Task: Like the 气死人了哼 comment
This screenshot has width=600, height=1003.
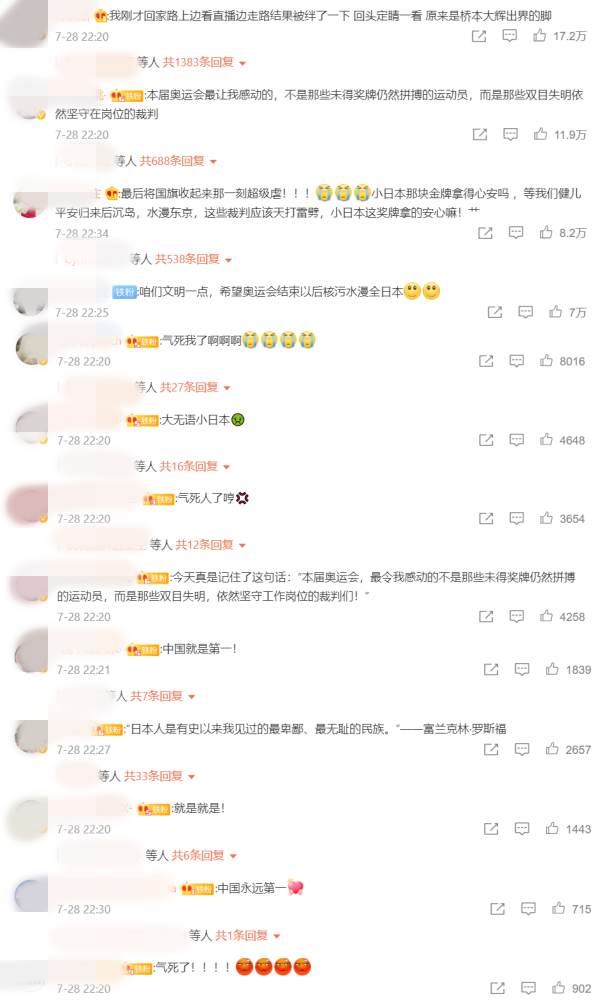Action: (545, 519)
